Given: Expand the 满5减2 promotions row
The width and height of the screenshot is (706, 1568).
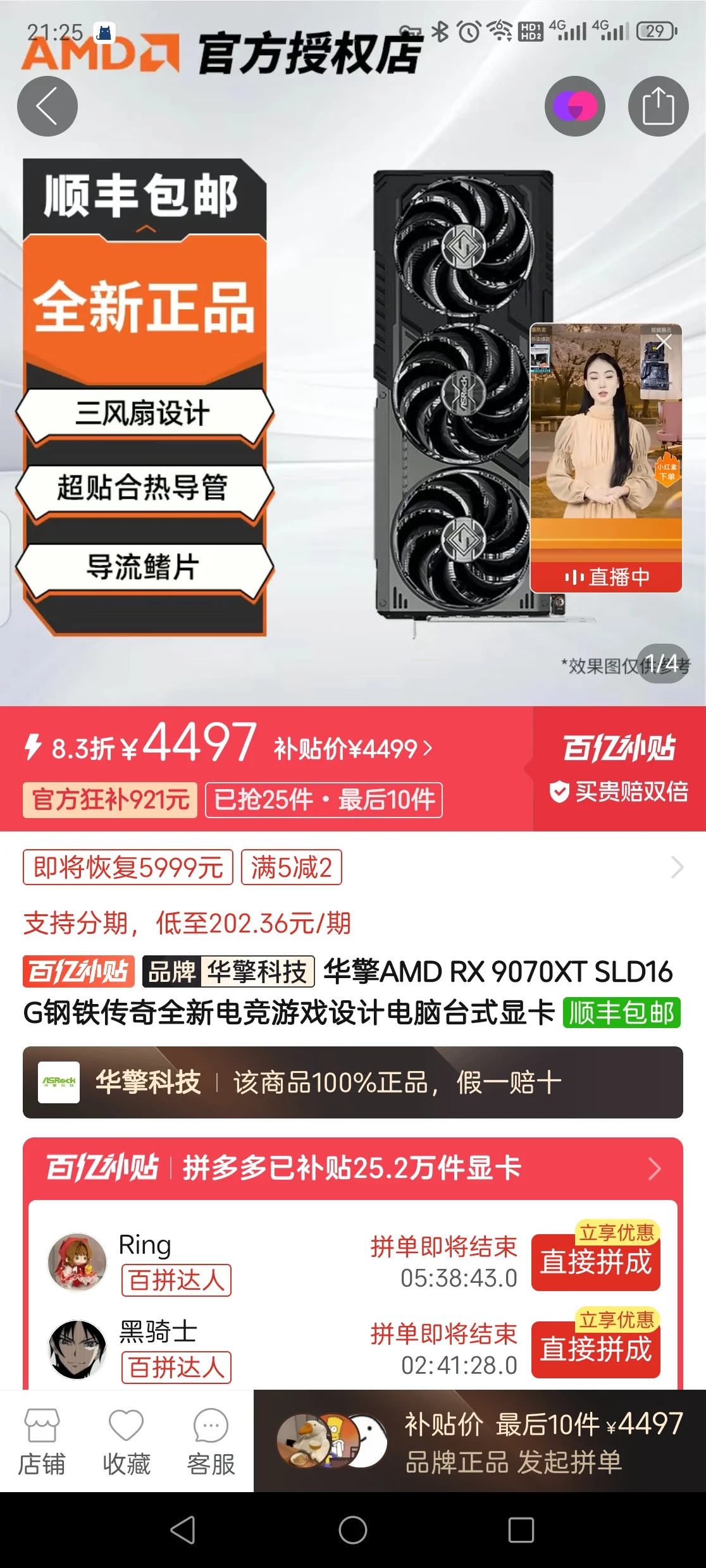Looking at the screenshot, I should [676, 867].
